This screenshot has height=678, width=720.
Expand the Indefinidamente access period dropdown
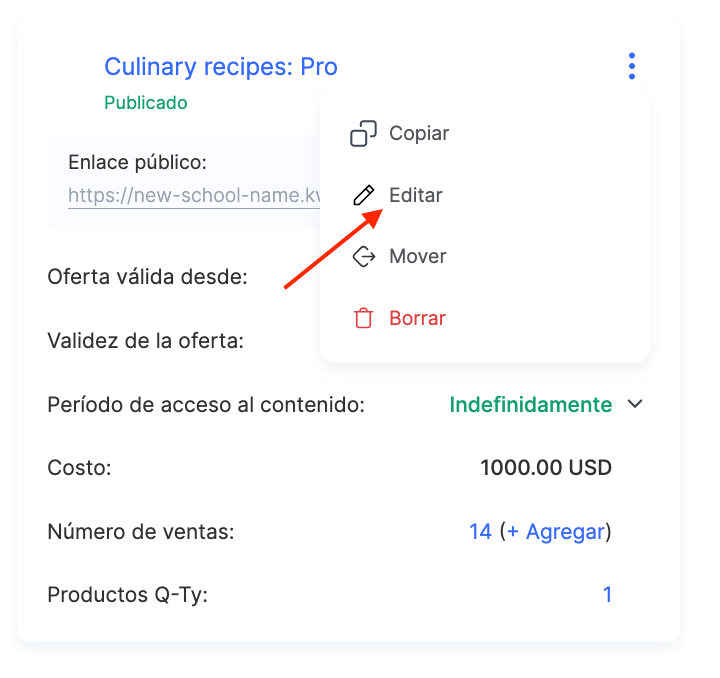click(634, 404)
